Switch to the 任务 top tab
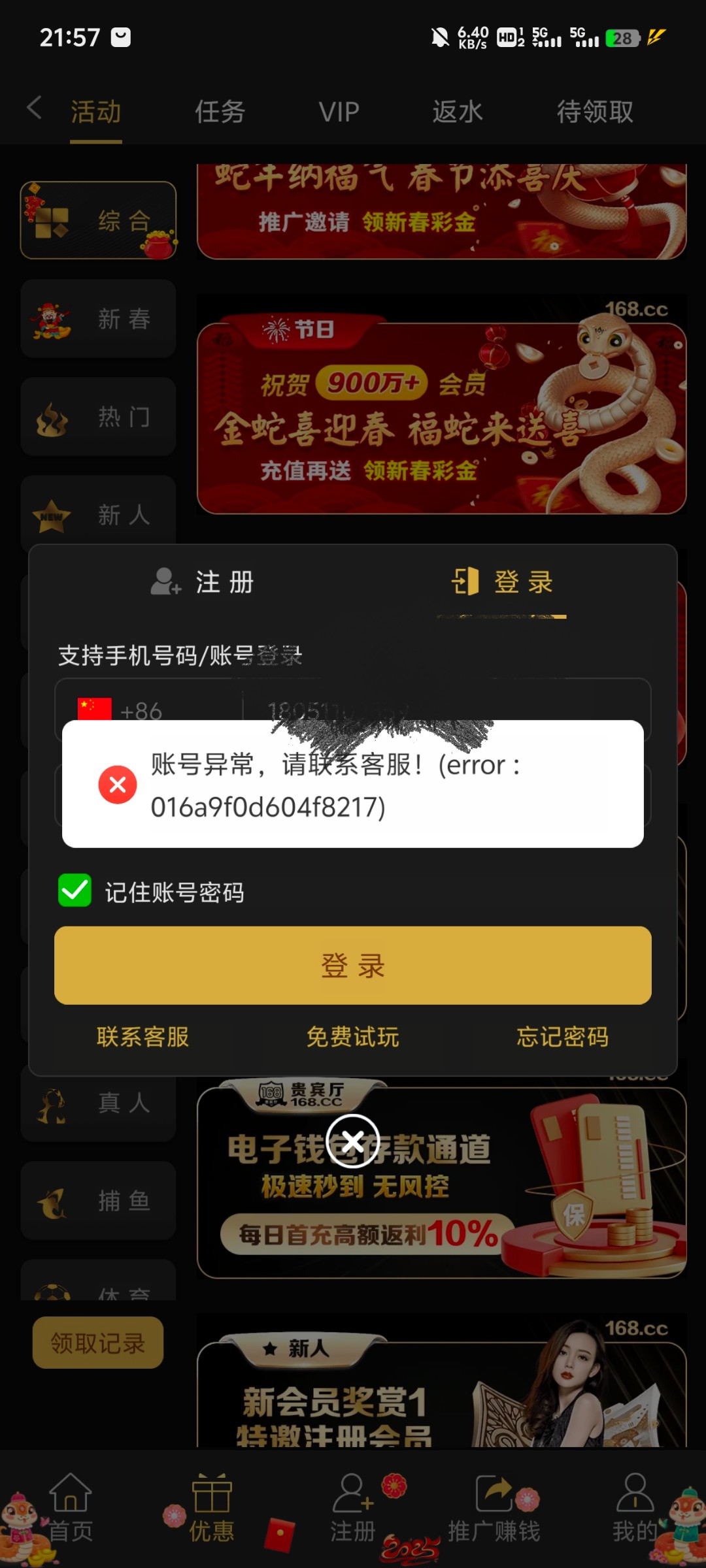Screen dimensions: 706x1568 click(220, 112)
